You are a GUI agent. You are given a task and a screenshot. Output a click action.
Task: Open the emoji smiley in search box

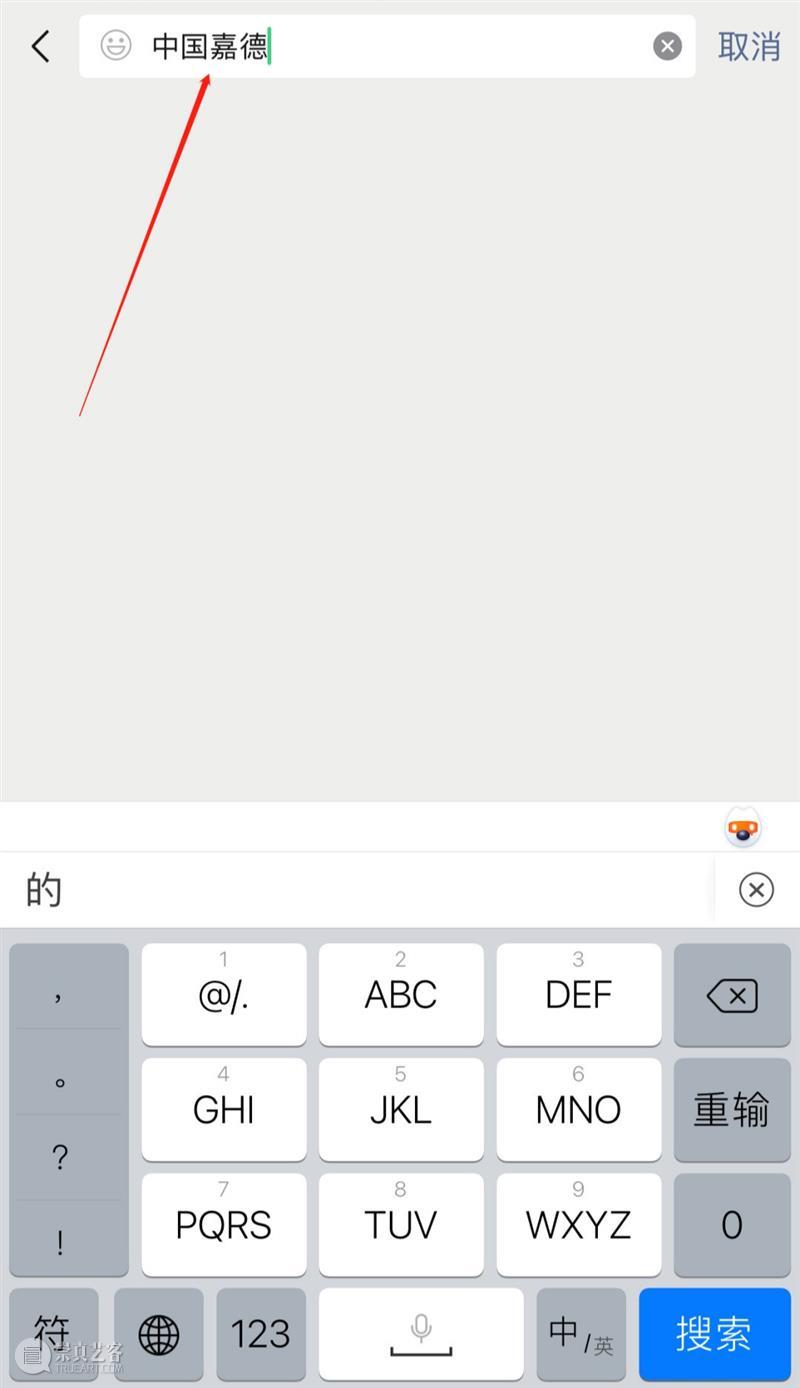(x=116, y=46)
